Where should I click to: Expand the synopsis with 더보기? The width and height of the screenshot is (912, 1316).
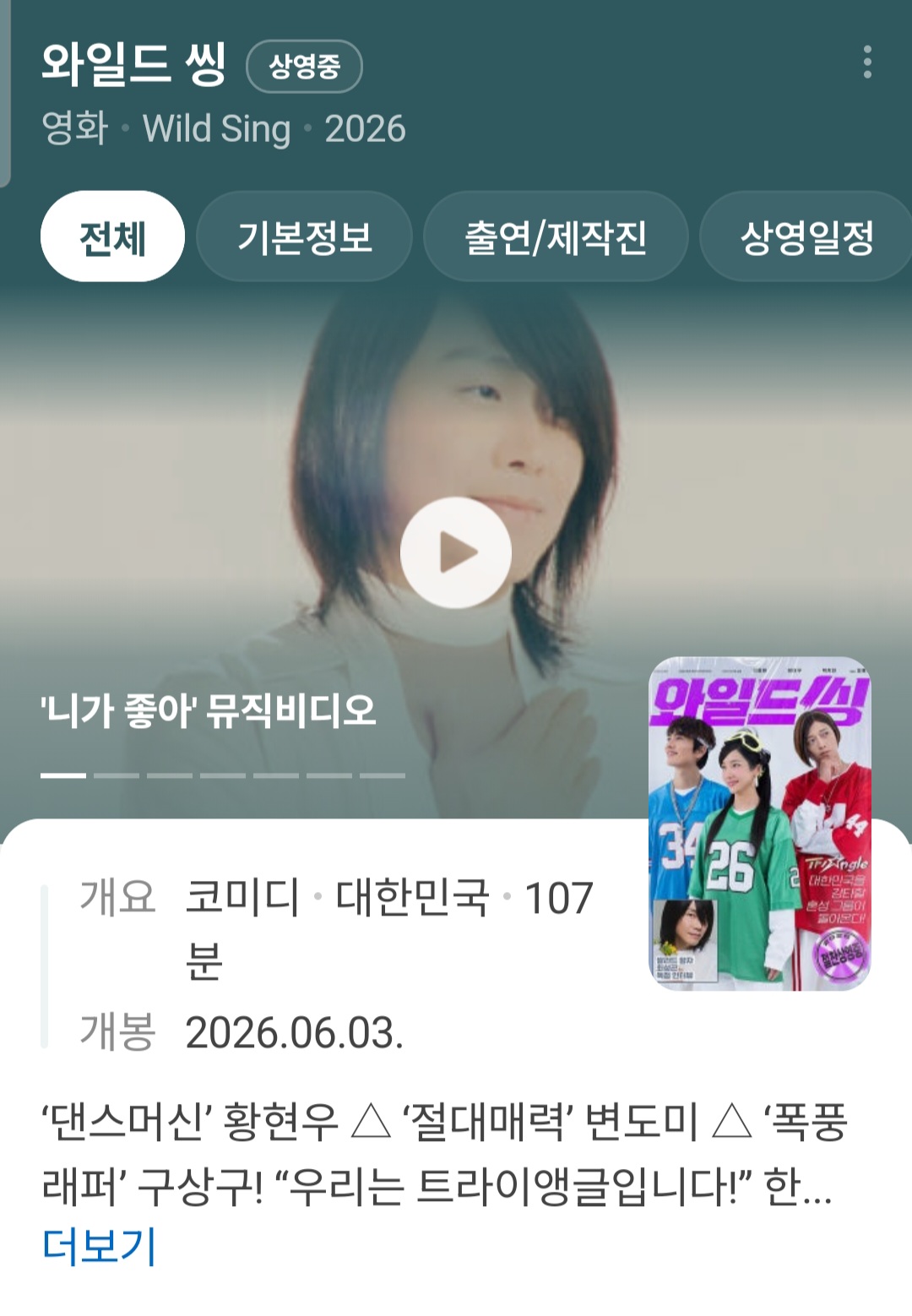(99, 1246)
